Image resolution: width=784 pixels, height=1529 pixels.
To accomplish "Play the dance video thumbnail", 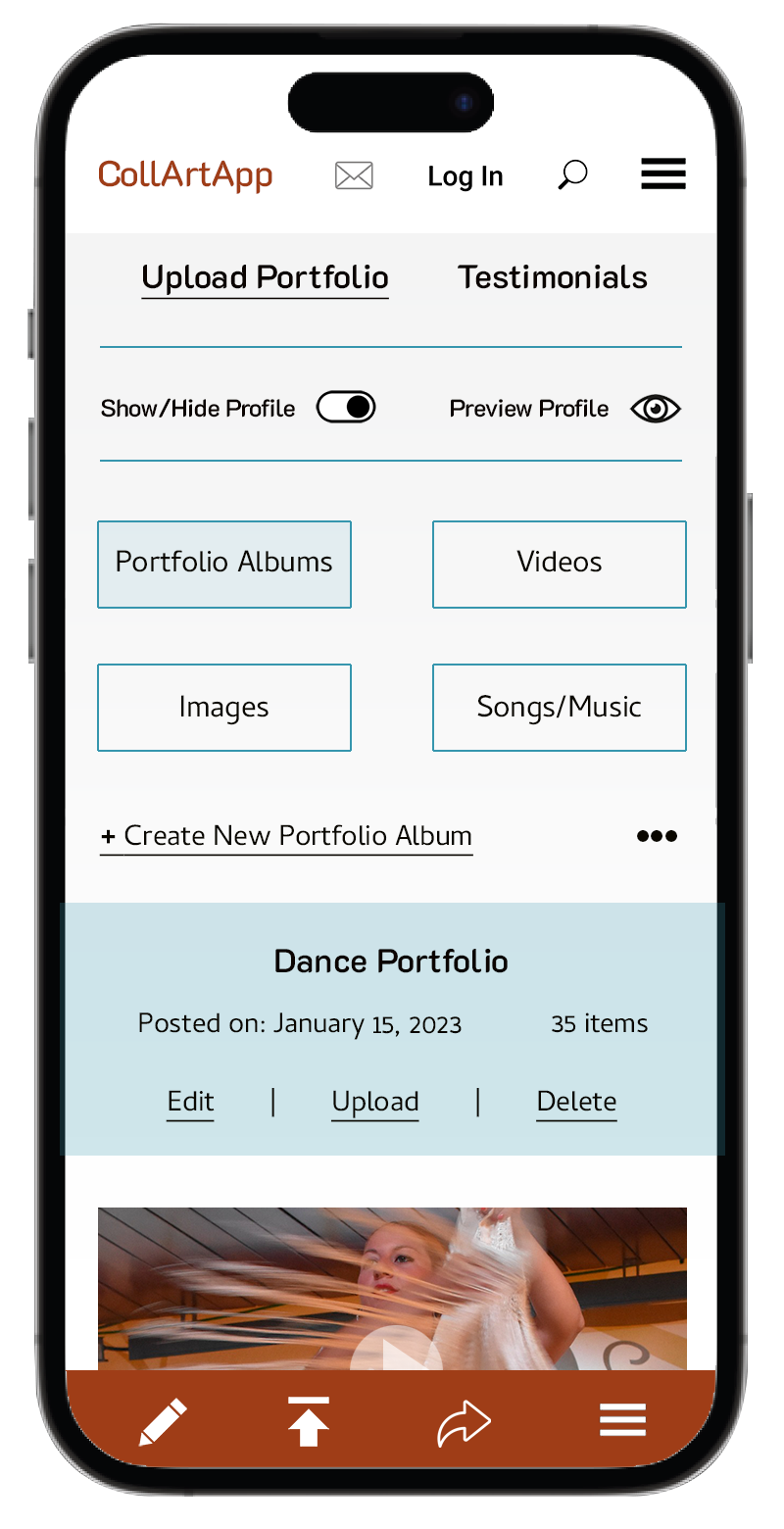I will (396, 1351).
